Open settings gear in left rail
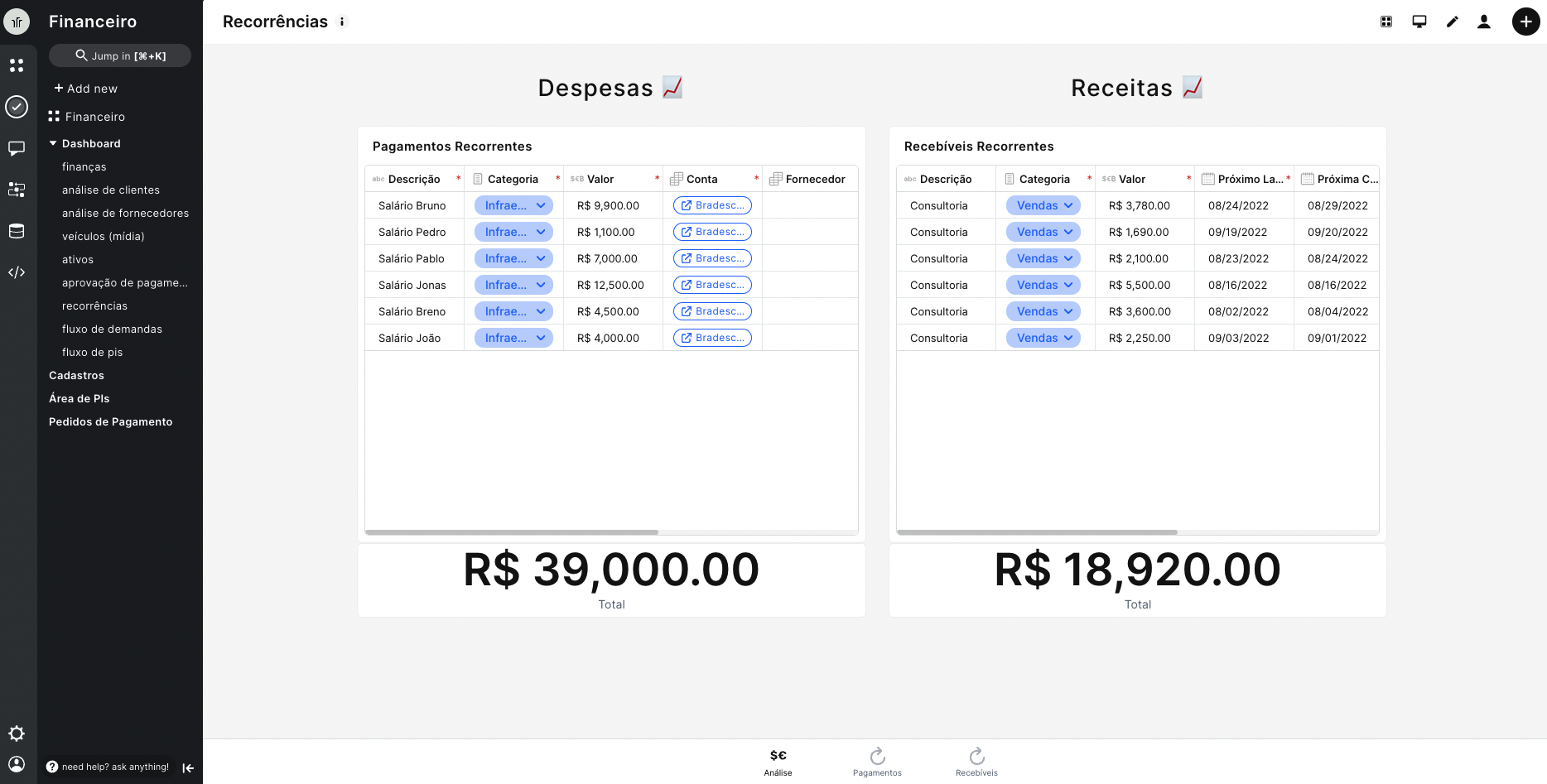The image size is (1547, 784). coord(17,733)
